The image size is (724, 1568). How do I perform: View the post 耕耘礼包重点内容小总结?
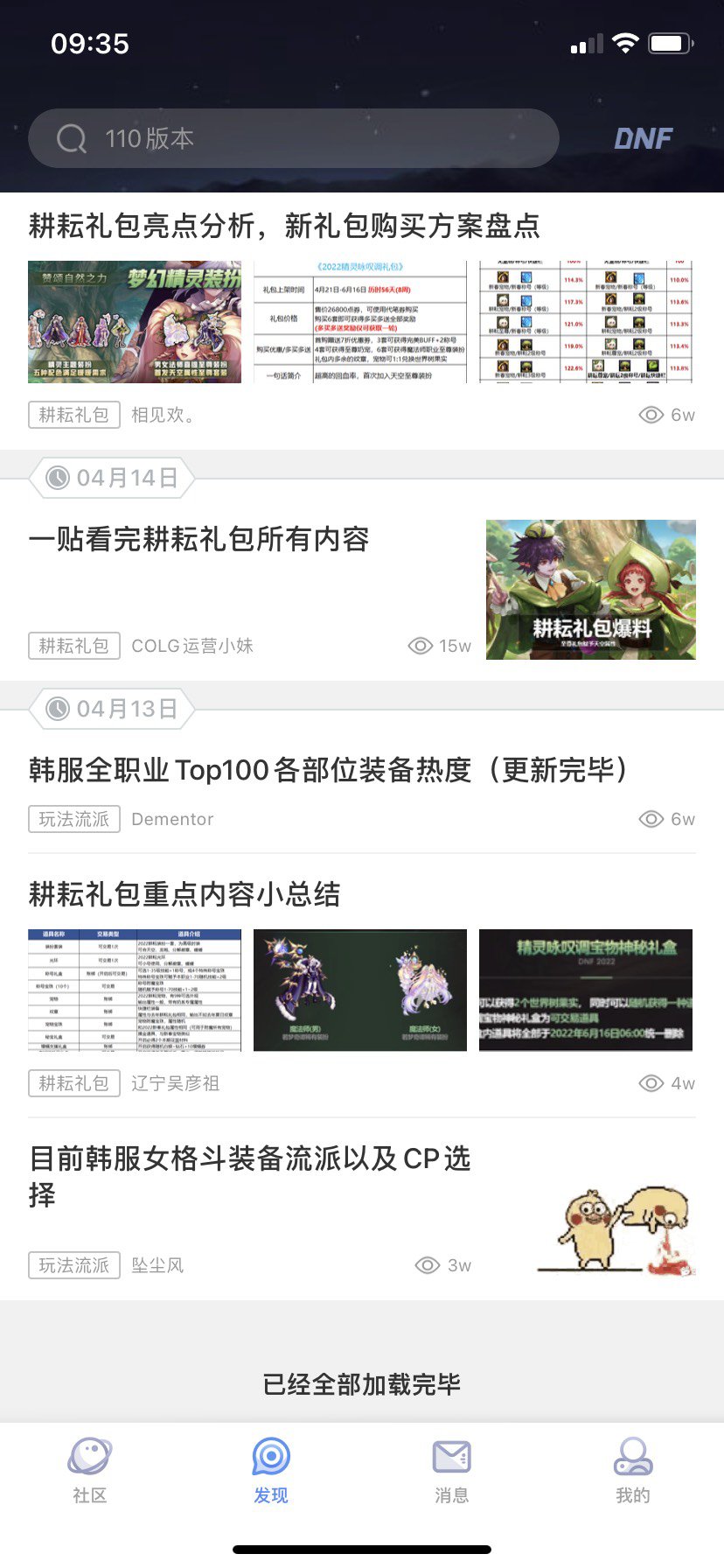(x=184, y=894)
